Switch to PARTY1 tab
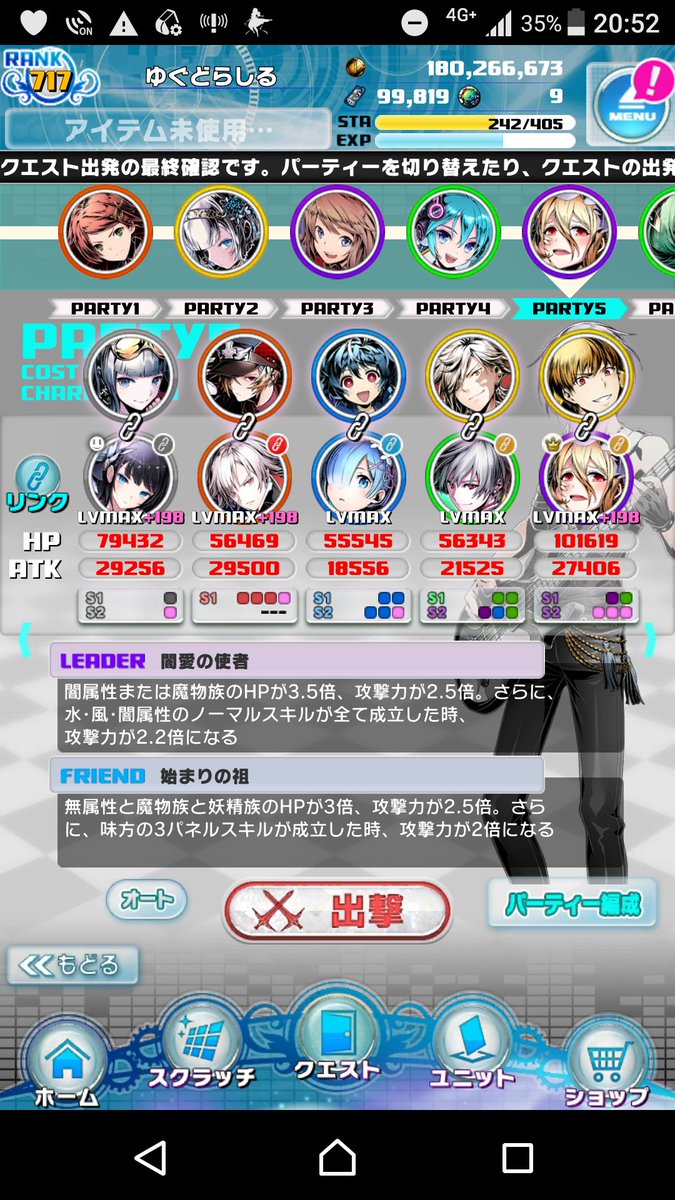Screen dimensions: 675x1200 point(105,309)
